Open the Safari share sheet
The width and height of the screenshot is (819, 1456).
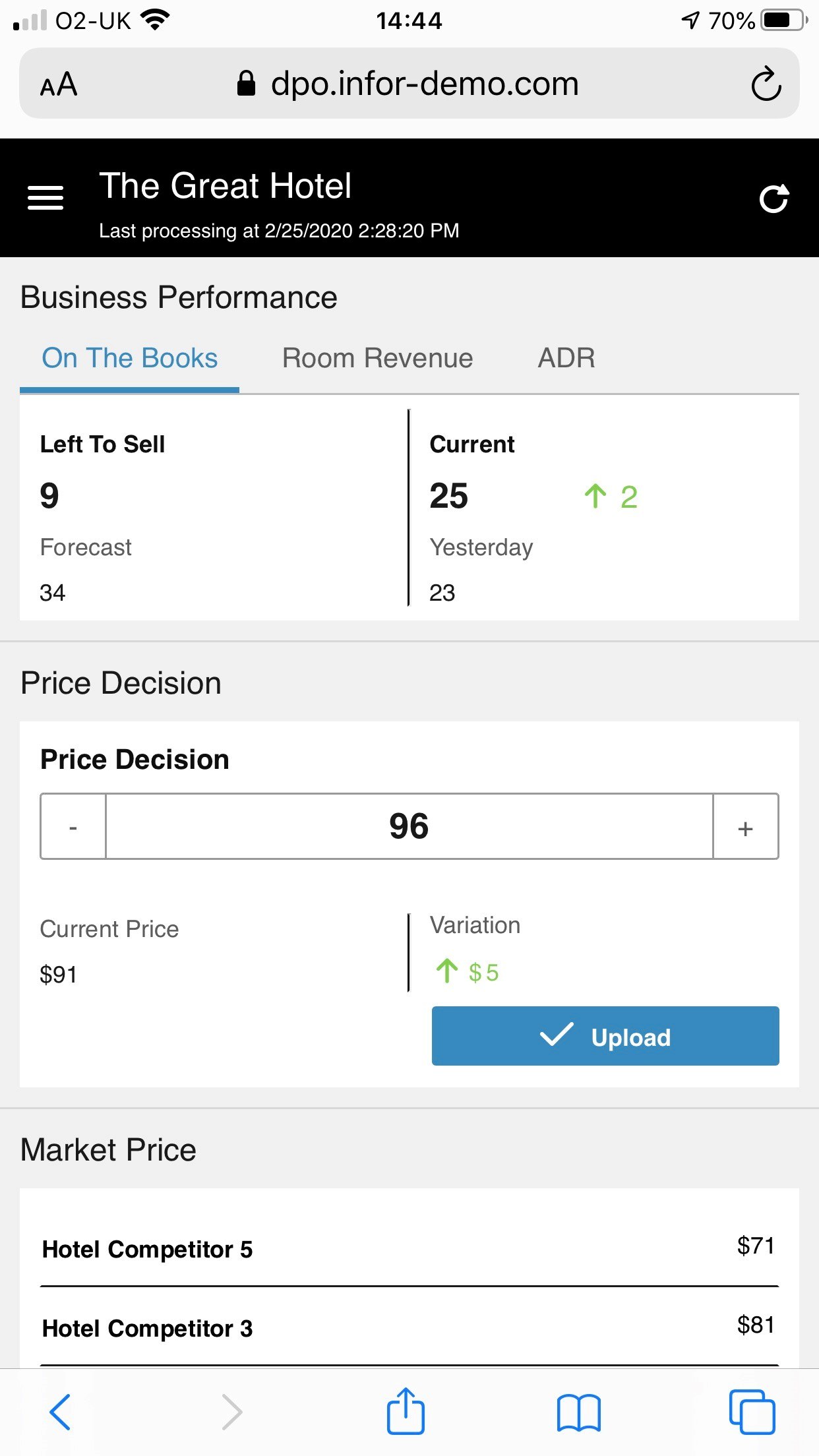405,1411
